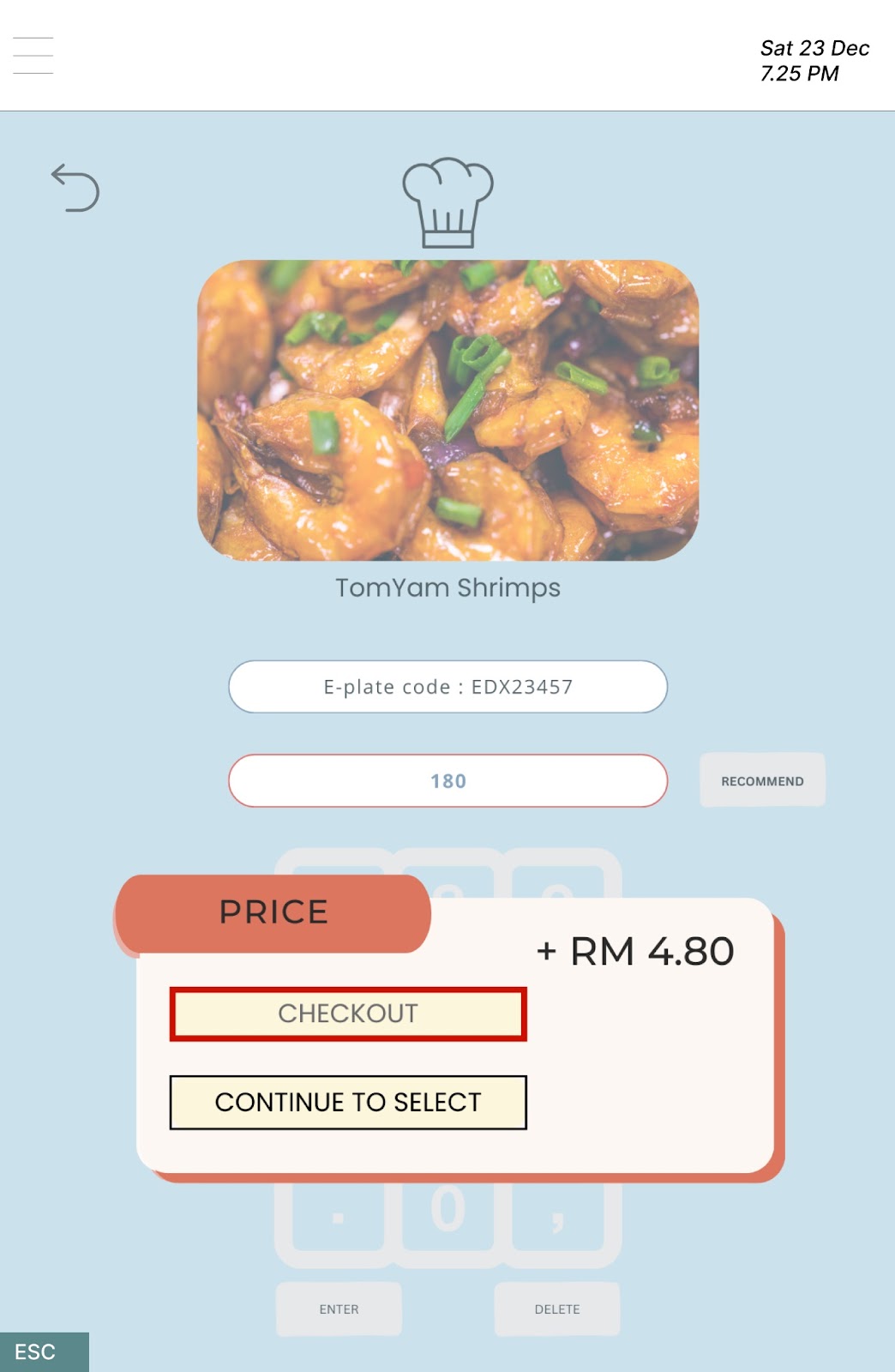
Task: Tap the ENTER key
Action: tap(339, 1309)
